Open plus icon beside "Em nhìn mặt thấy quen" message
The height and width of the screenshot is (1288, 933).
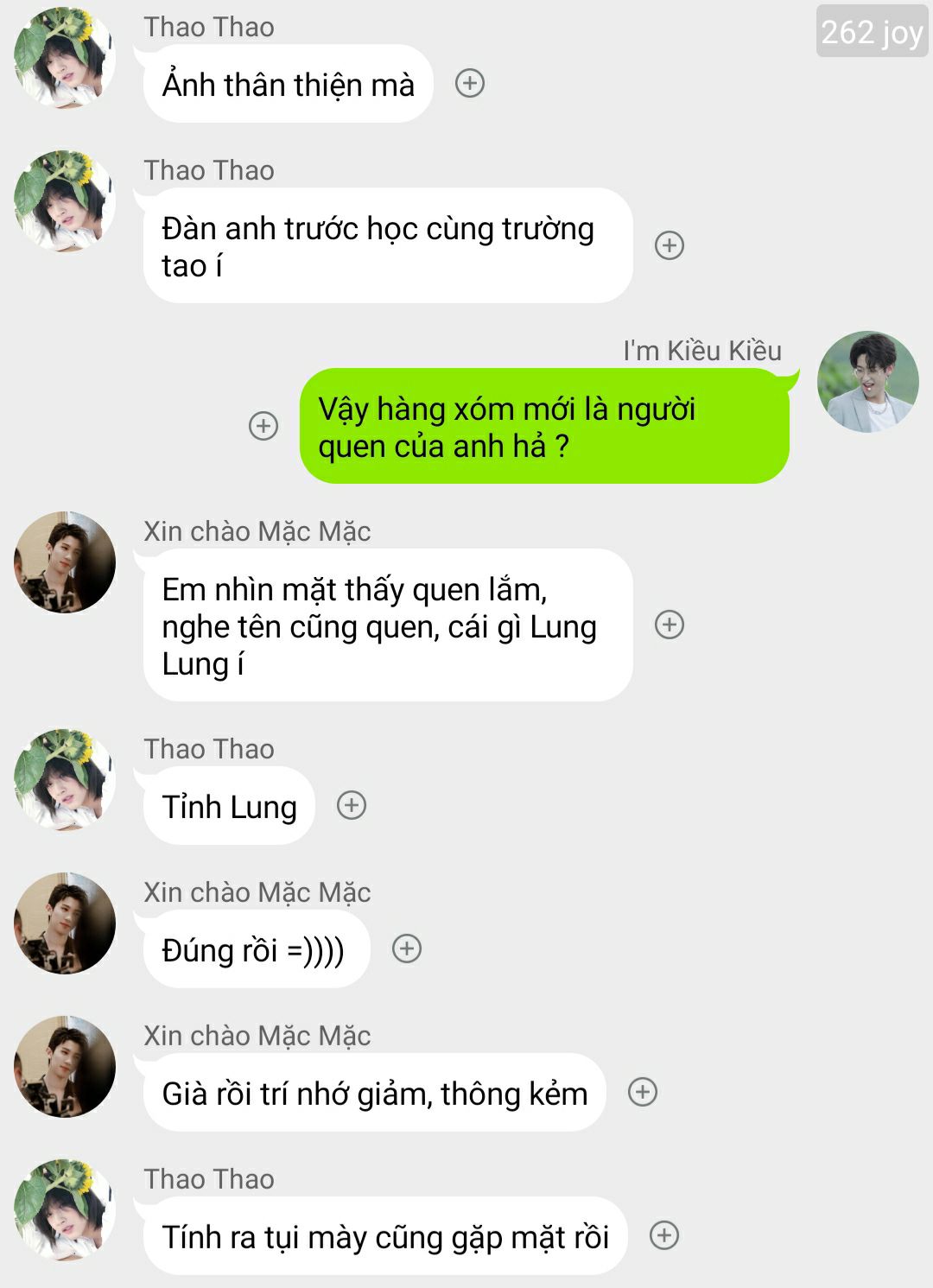(670, 625)
